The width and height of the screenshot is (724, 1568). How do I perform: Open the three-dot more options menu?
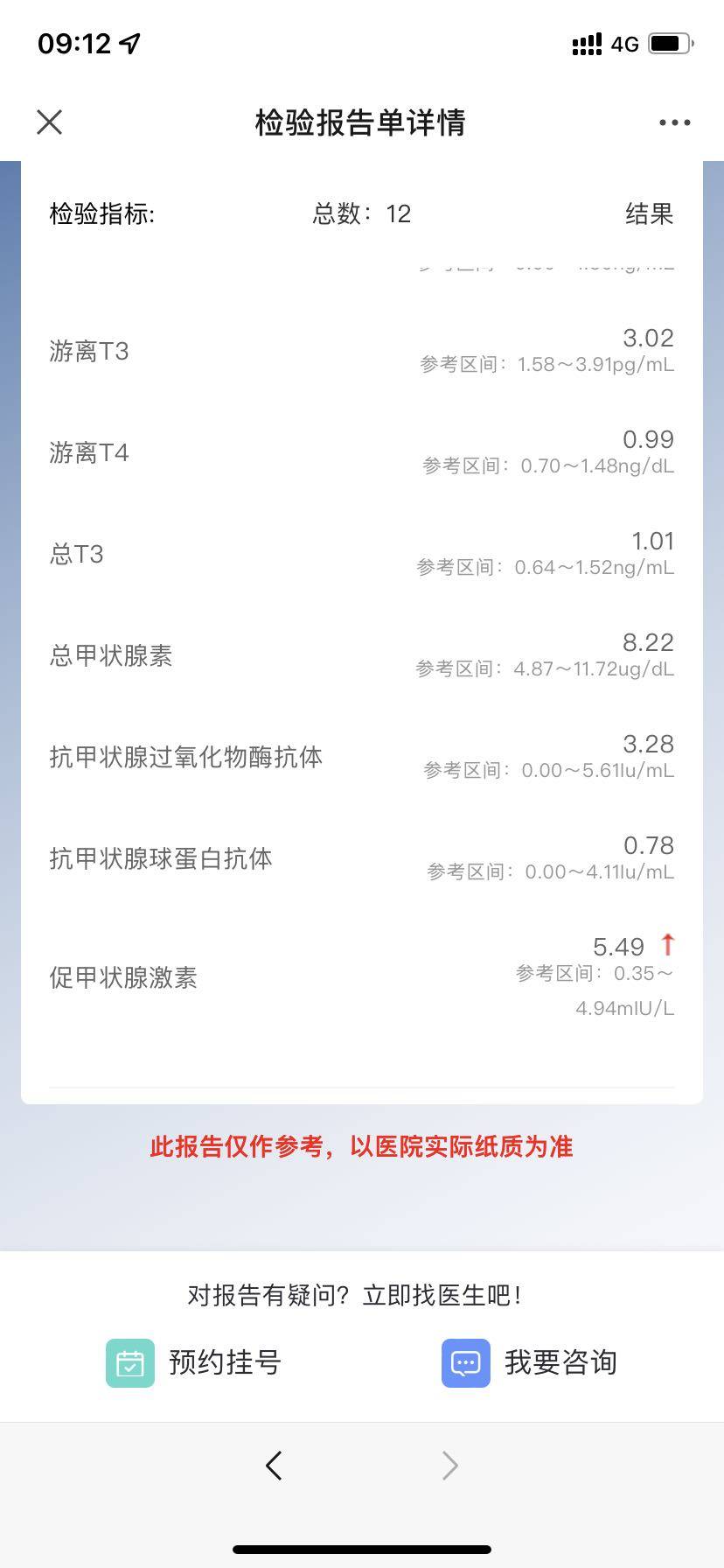[x=674, y=122]
